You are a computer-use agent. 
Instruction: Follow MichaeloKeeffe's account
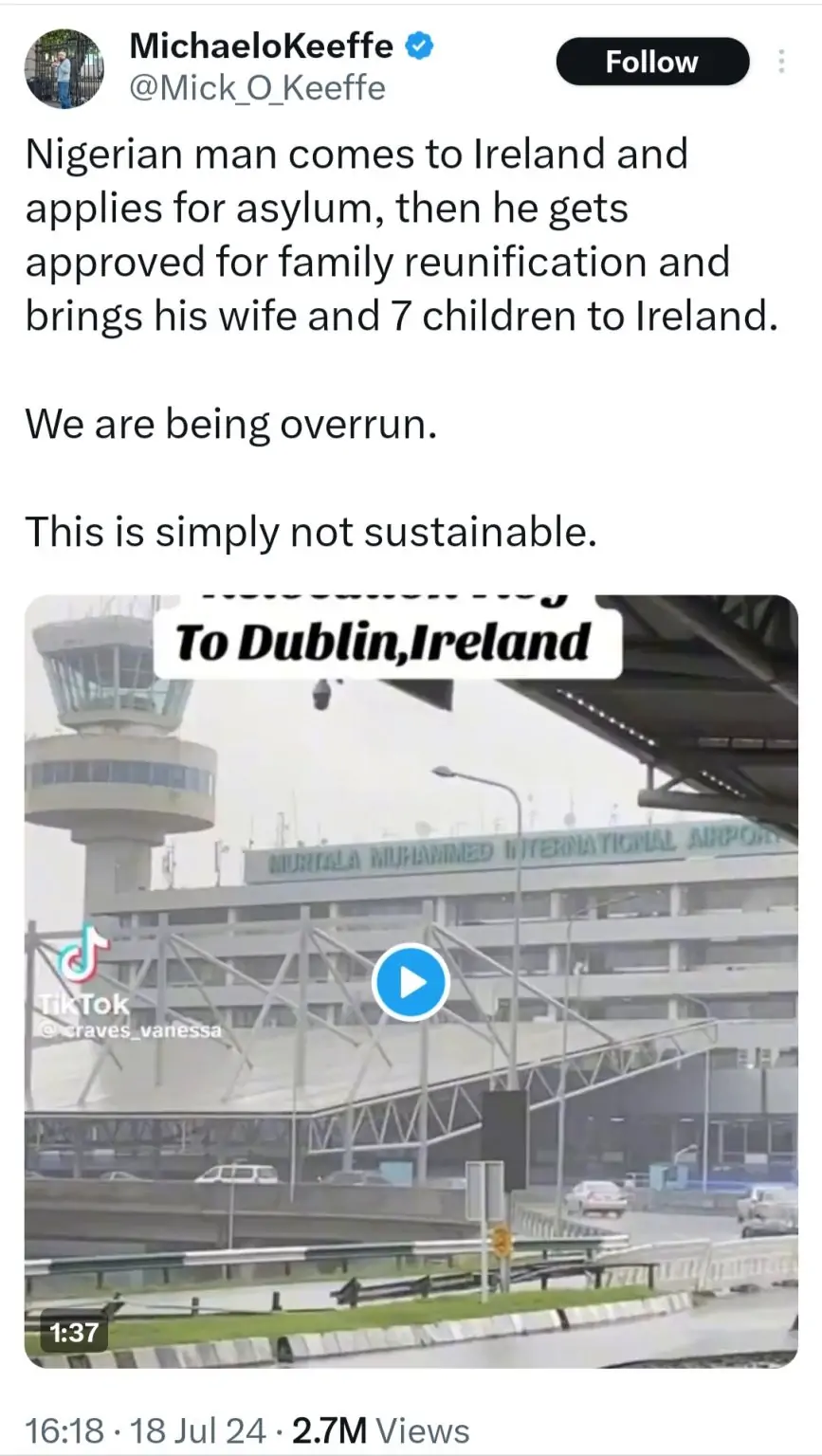[x=651, y=63]
